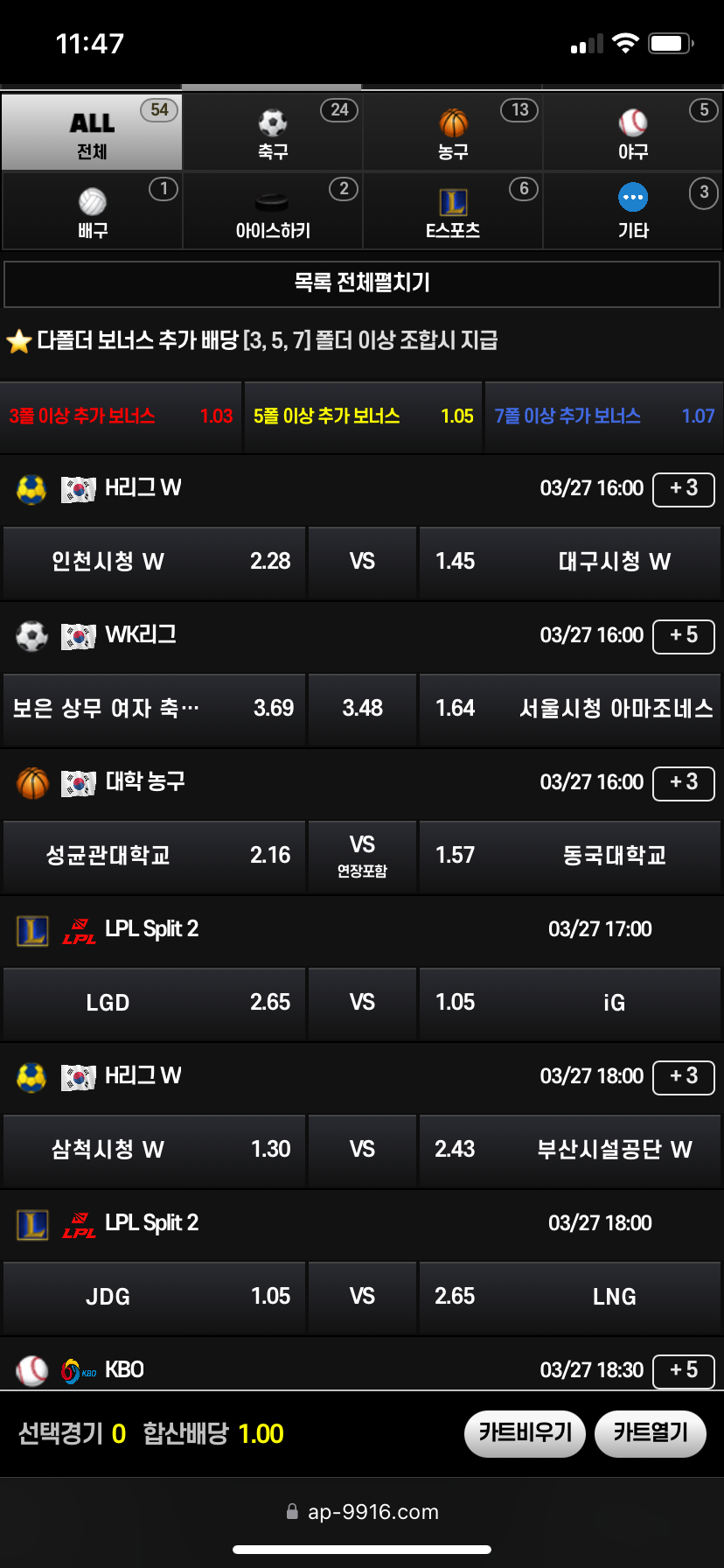Clear the cart with 카트비우기
The image size is (724, 1568).
pyautogui.click(x=525, y=1433)
